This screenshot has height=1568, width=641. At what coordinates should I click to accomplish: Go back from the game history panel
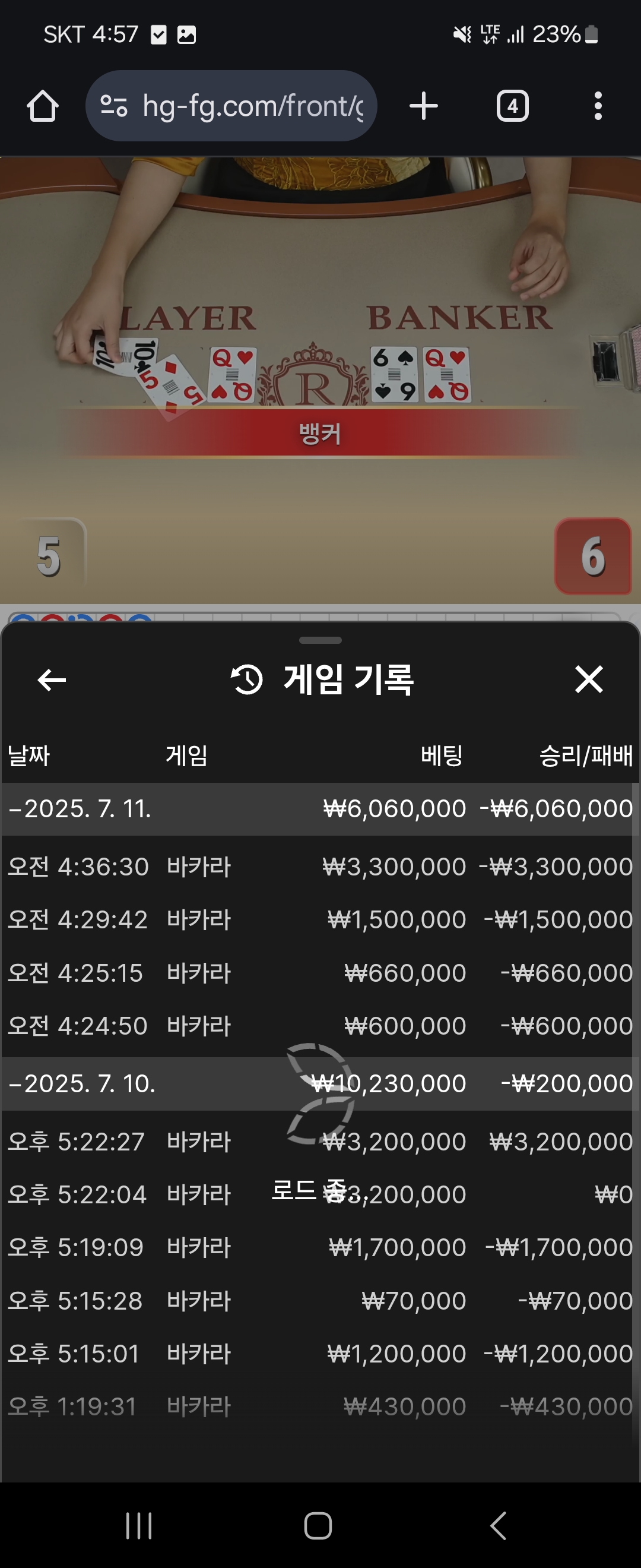pos(52,680)
